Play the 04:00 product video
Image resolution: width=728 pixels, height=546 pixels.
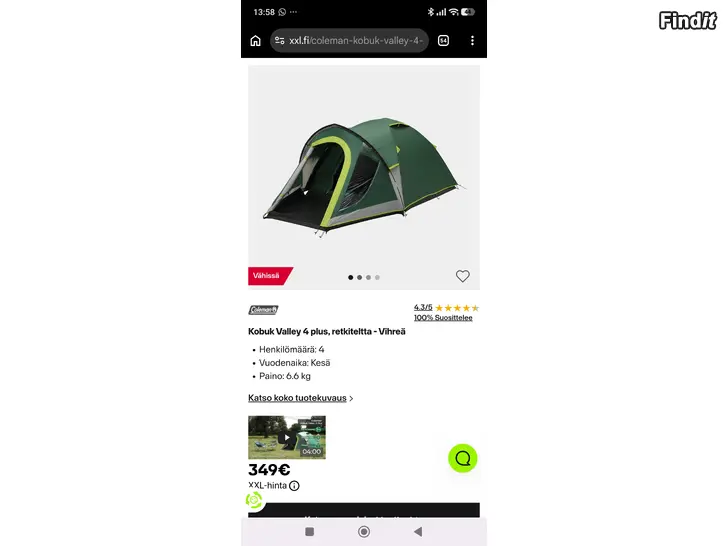click(x=287, y=437)
